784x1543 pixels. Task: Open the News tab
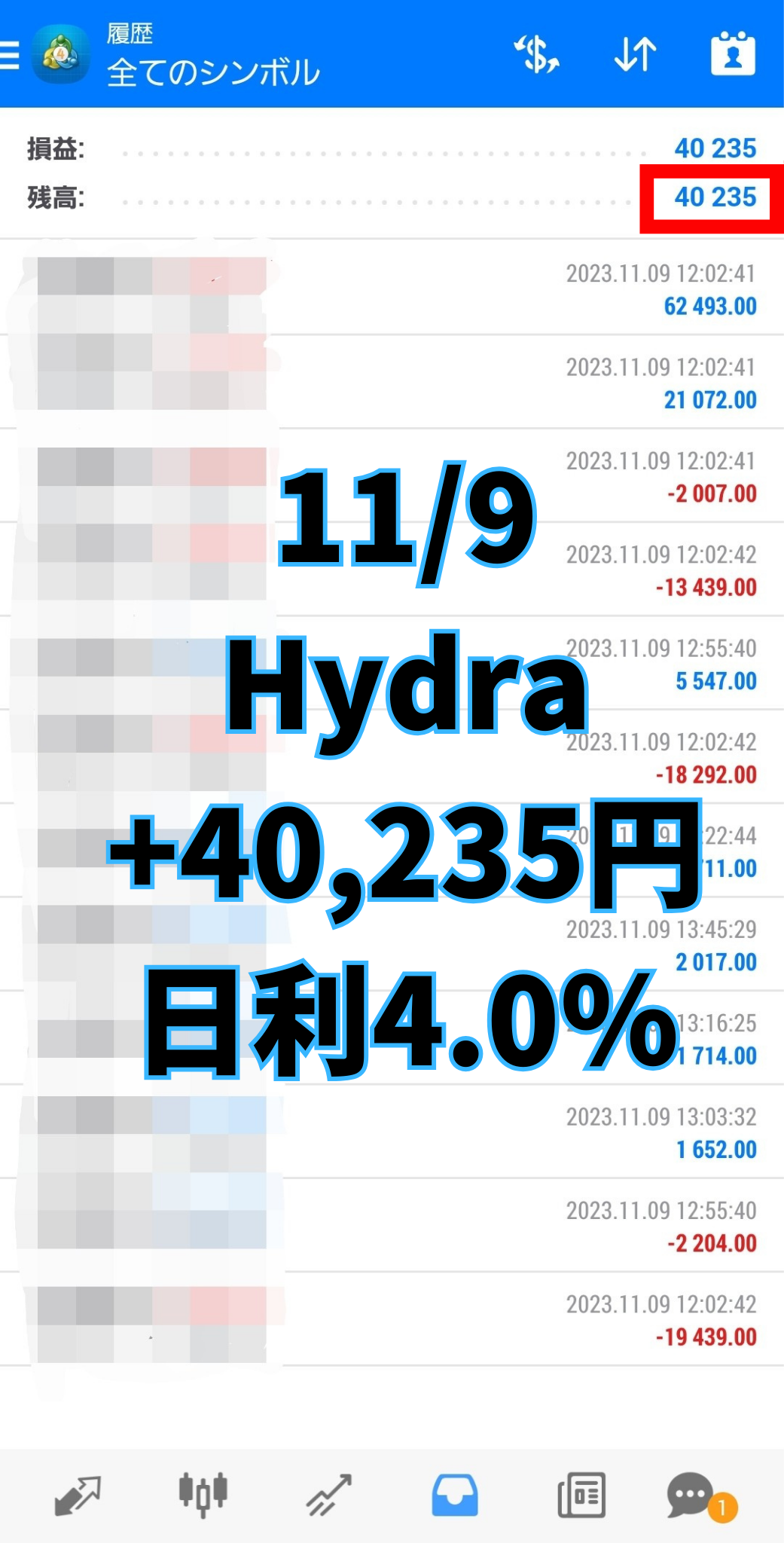(581, 1495)
